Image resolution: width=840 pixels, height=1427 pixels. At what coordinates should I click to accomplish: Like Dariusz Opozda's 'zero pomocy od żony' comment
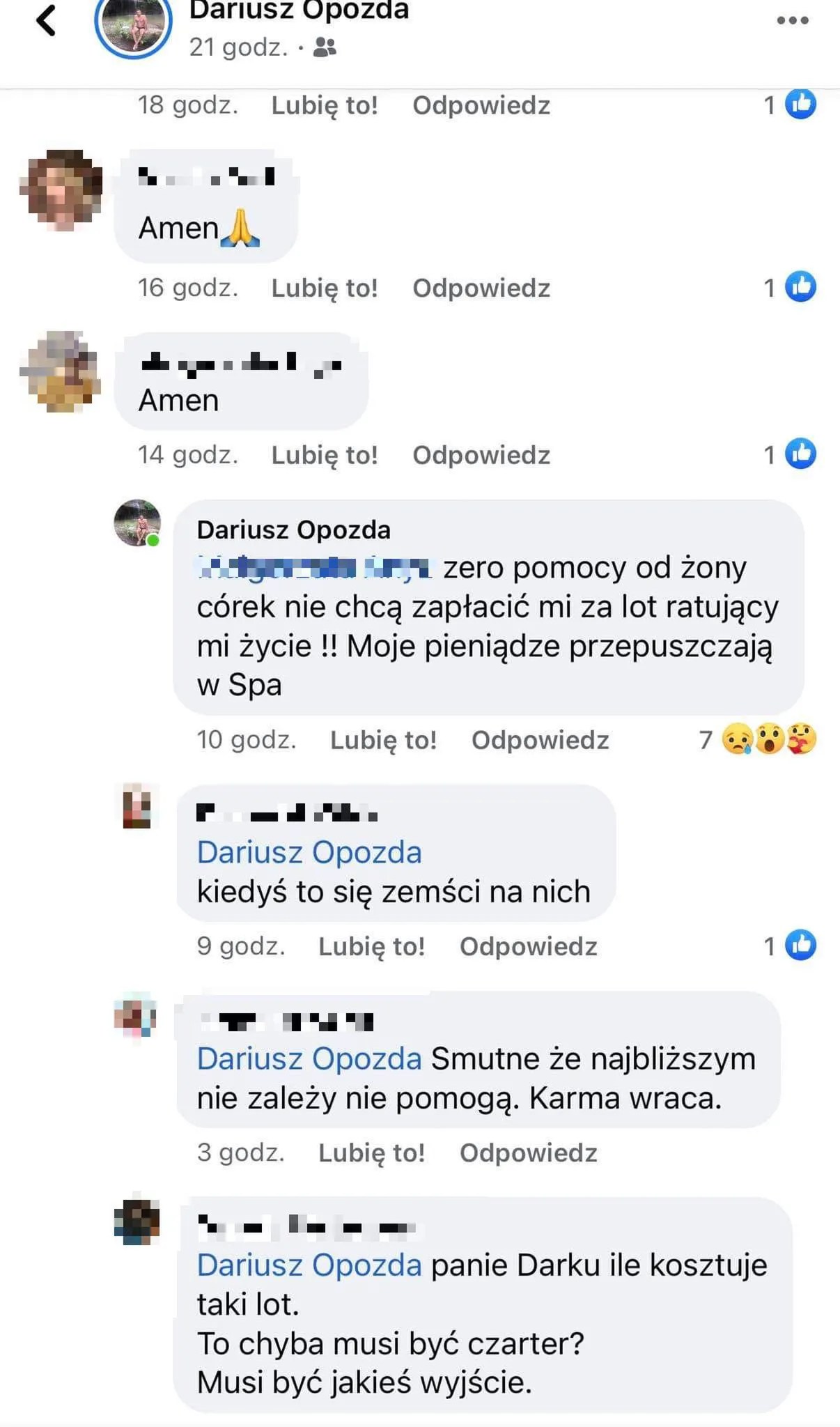(383, 740)
